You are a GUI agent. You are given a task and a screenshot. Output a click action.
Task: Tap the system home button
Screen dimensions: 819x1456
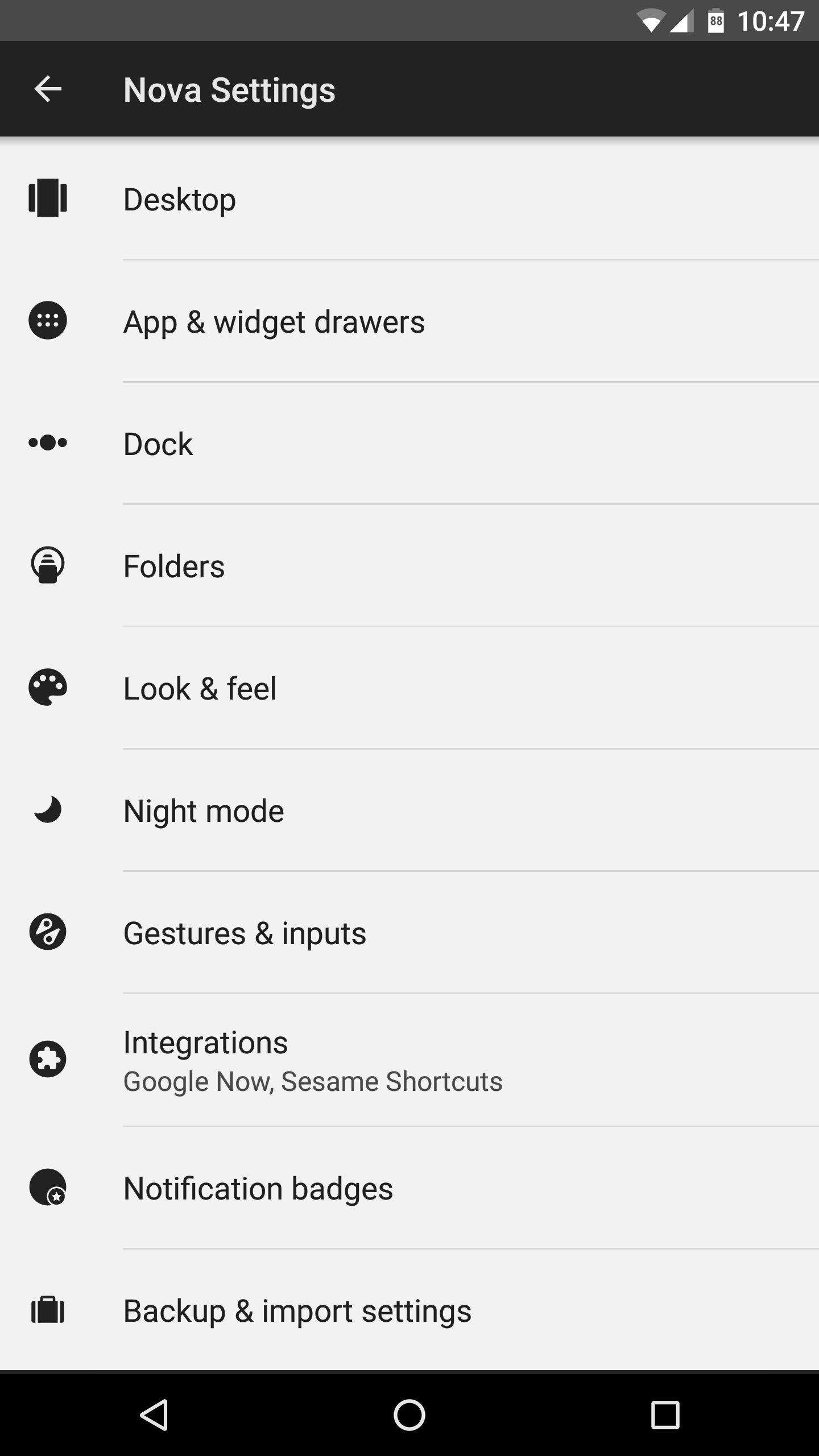pyautogui.click(x=409, y=1414)
